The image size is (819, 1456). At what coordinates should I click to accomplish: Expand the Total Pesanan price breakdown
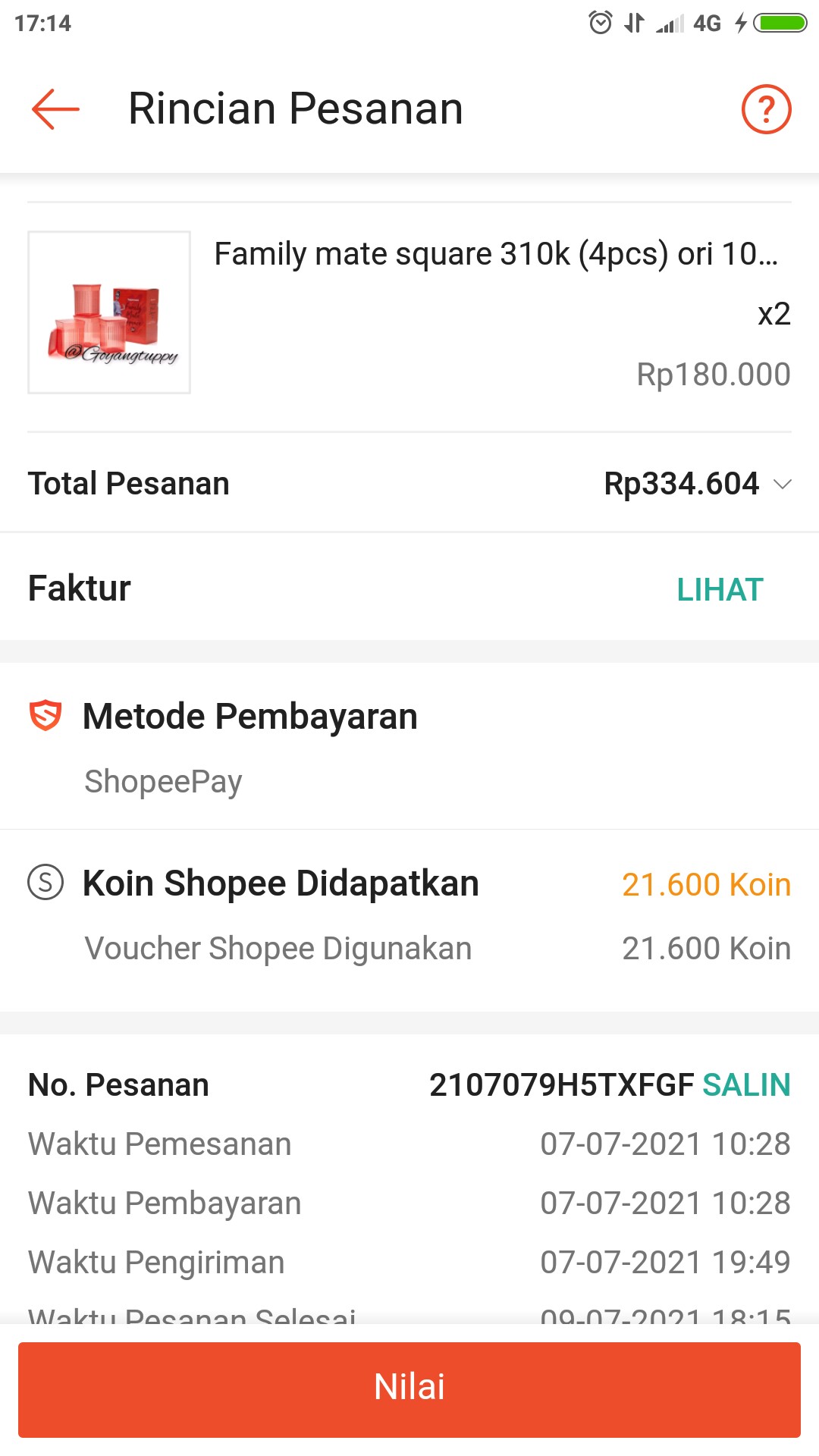[785, 483]
